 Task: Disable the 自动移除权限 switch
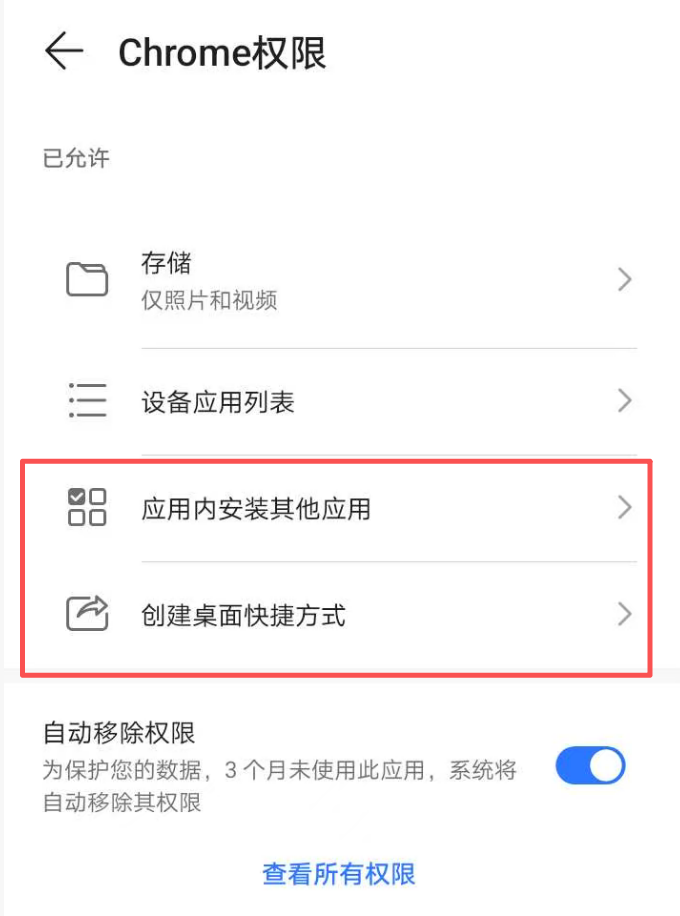(590, 767)
